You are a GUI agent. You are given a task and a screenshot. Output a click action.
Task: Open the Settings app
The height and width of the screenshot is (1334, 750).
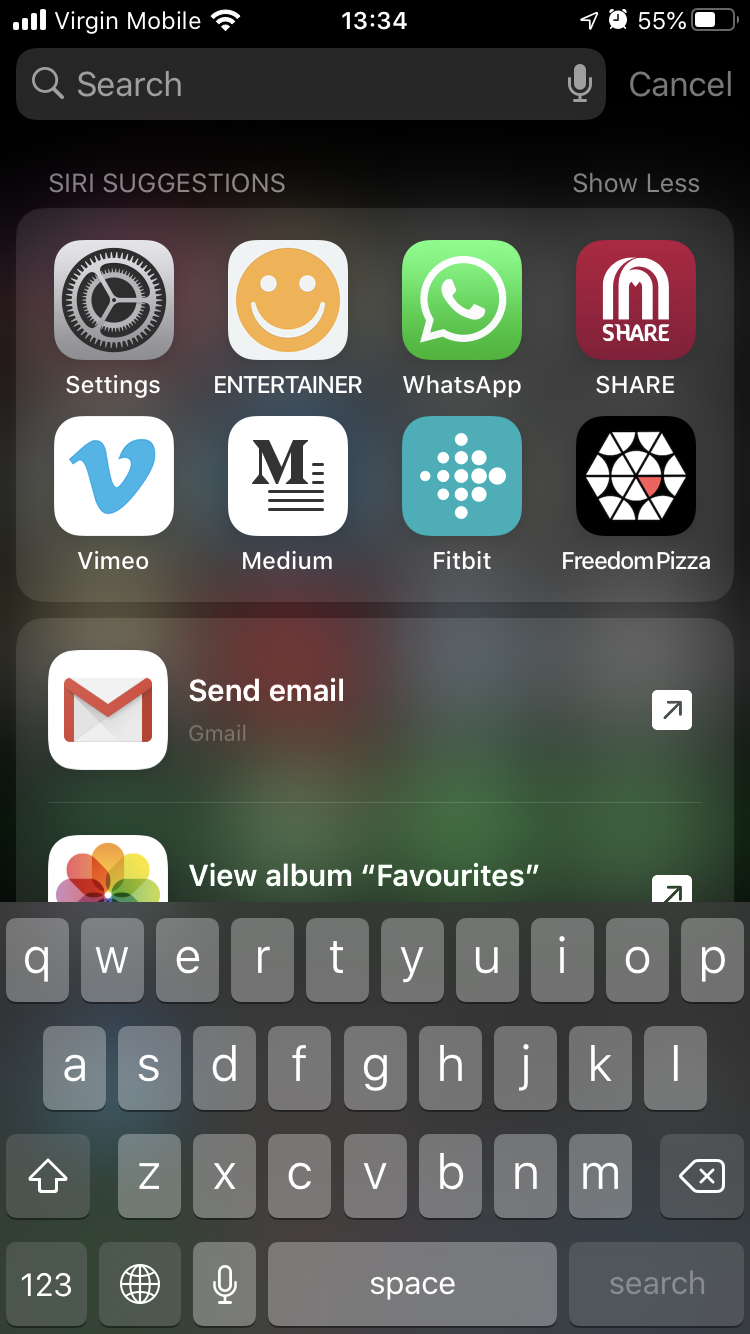[113, 300]
